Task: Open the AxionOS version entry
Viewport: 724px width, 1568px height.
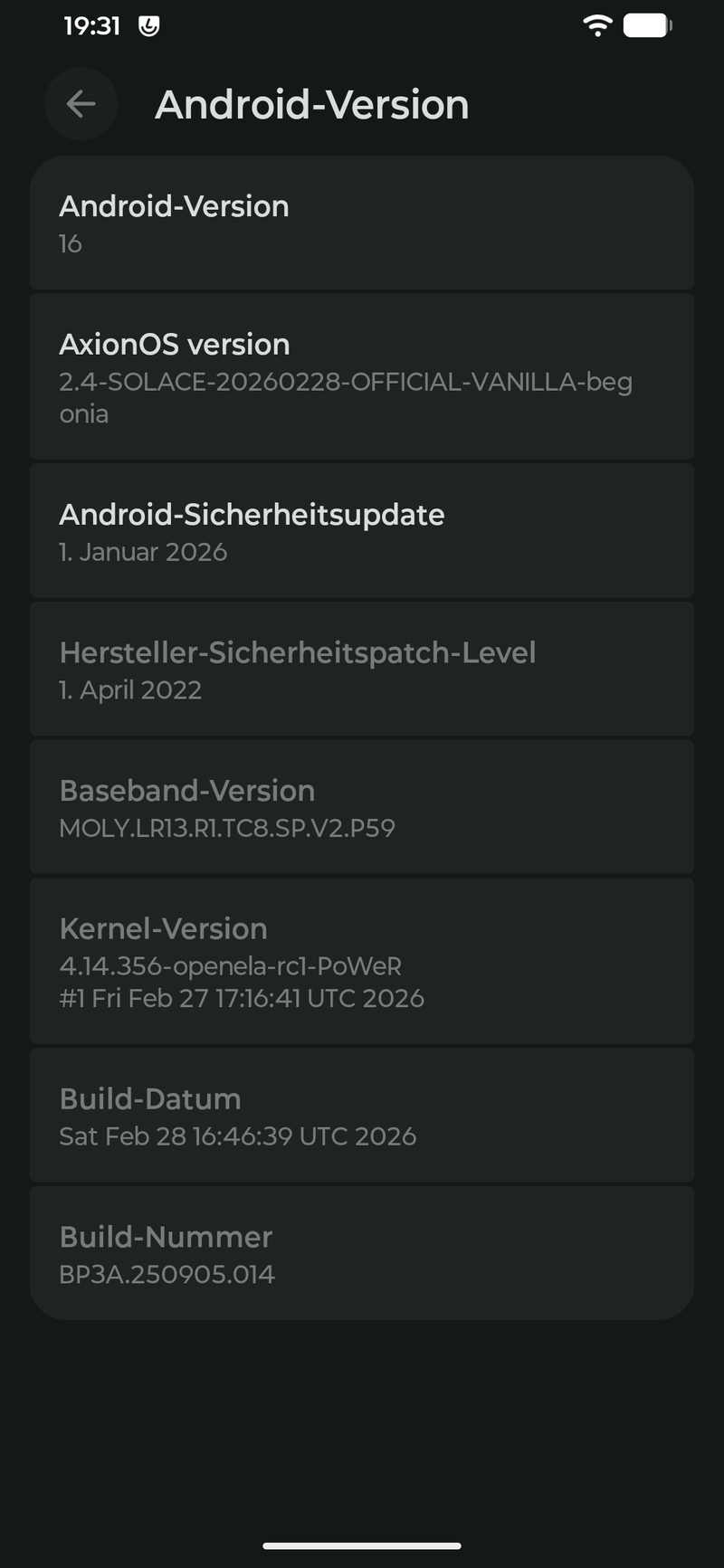Action: [x=362, y=376]
